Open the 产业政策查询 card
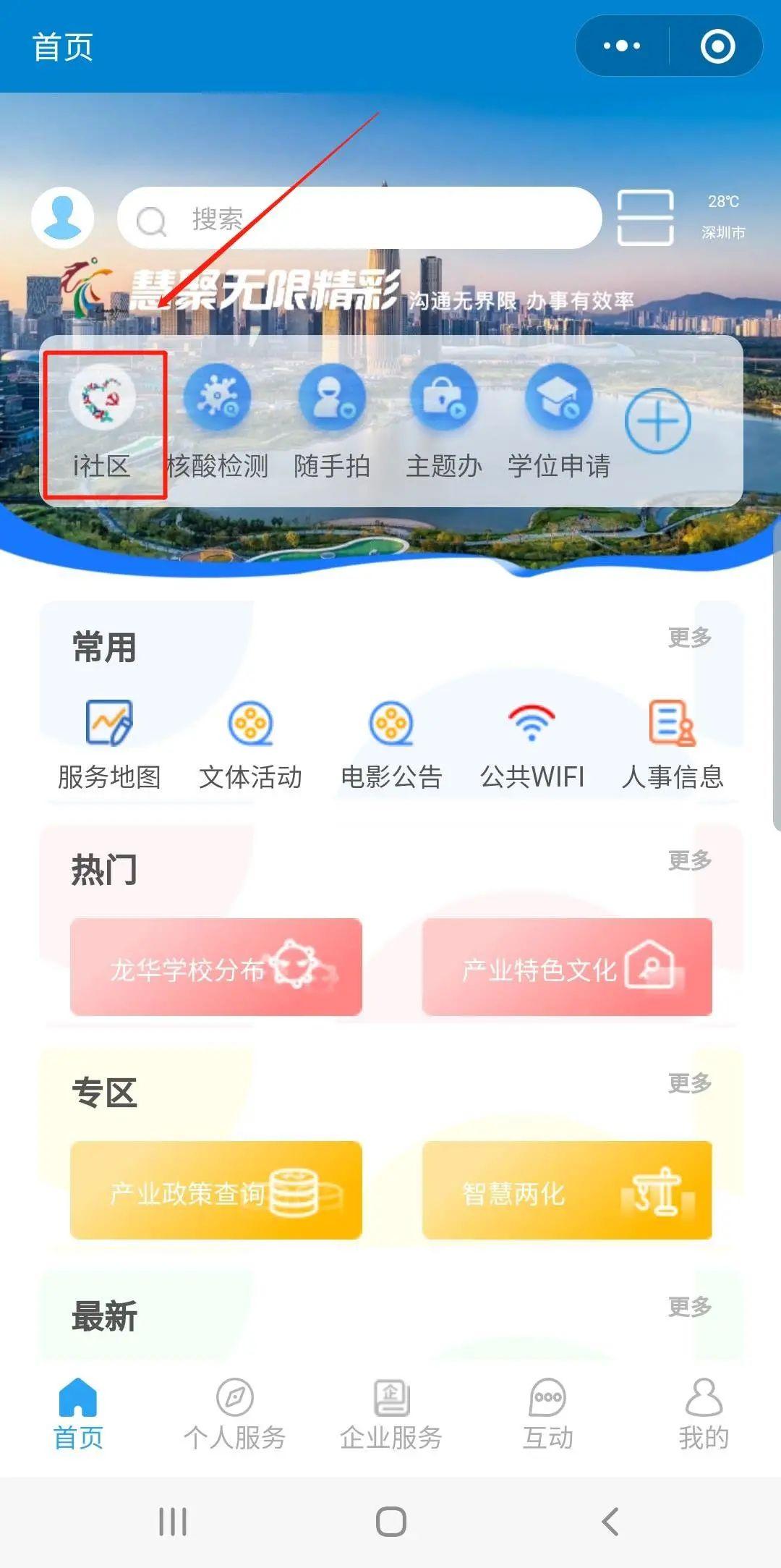The width and height of the screenshot is (781, 1568). (x=216, y=1190)
